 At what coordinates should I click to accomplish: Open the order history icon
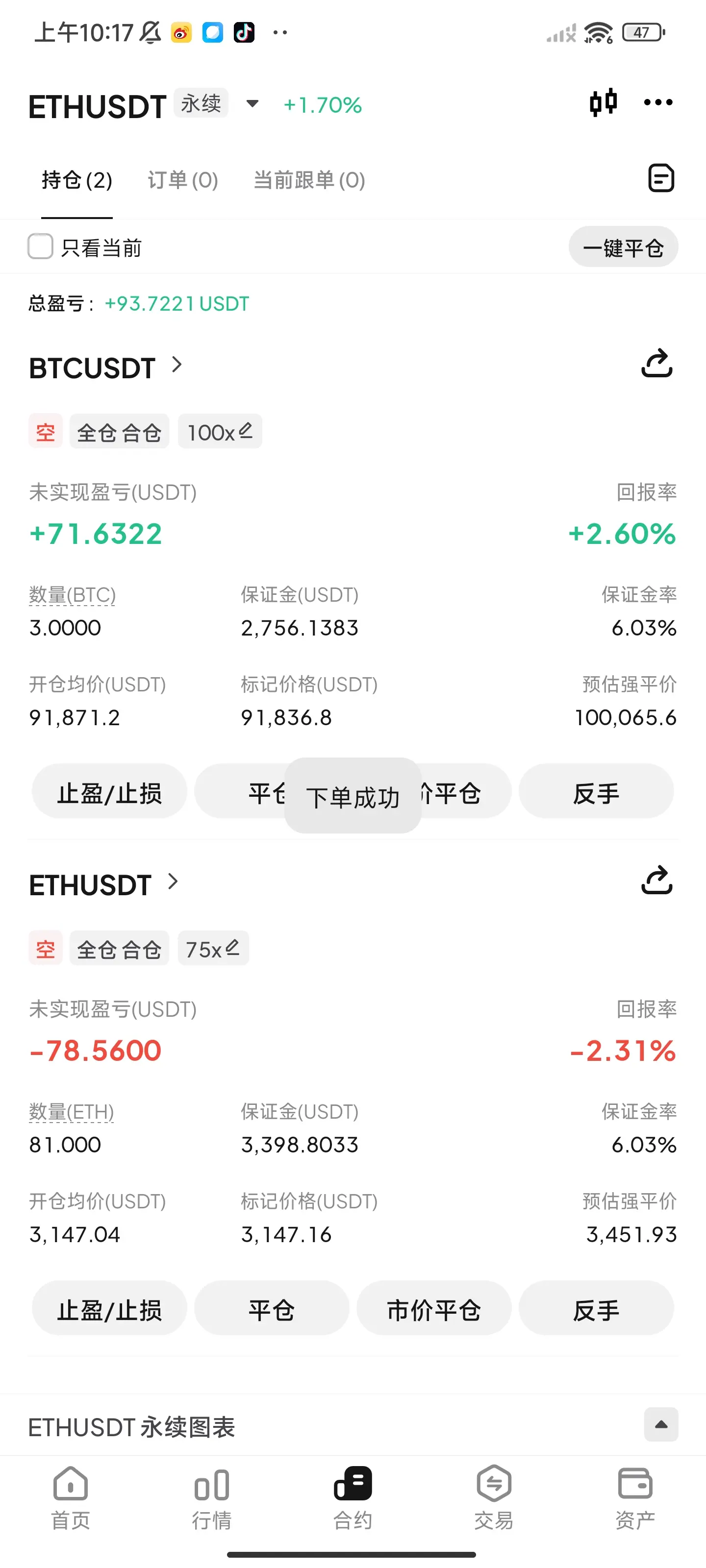(661, 178)
